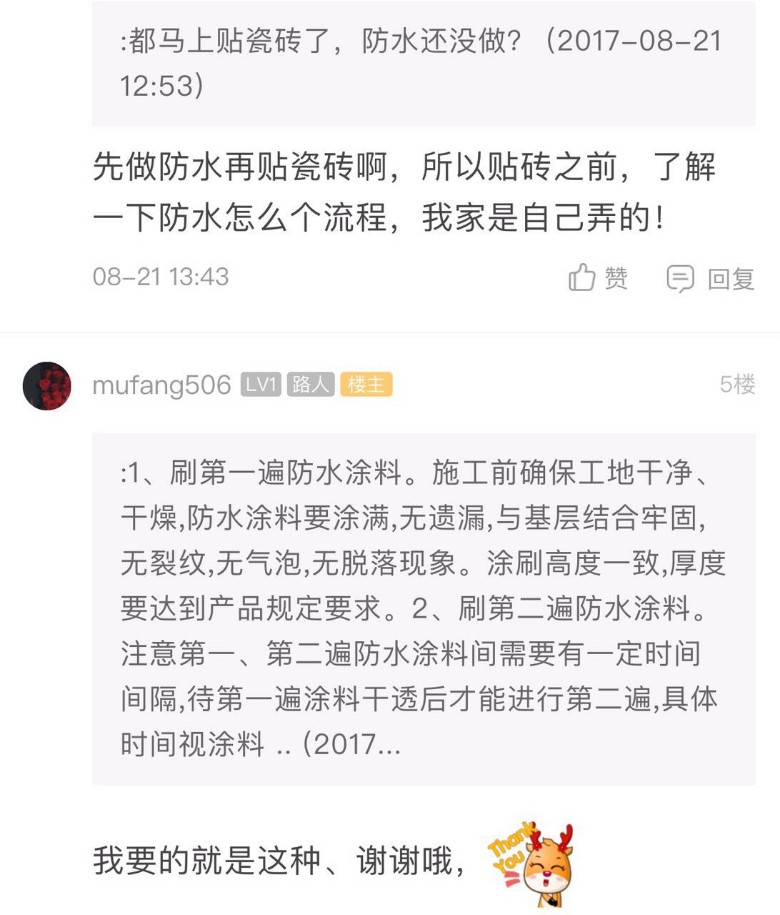Open mufang506's profile avatar

47,386
